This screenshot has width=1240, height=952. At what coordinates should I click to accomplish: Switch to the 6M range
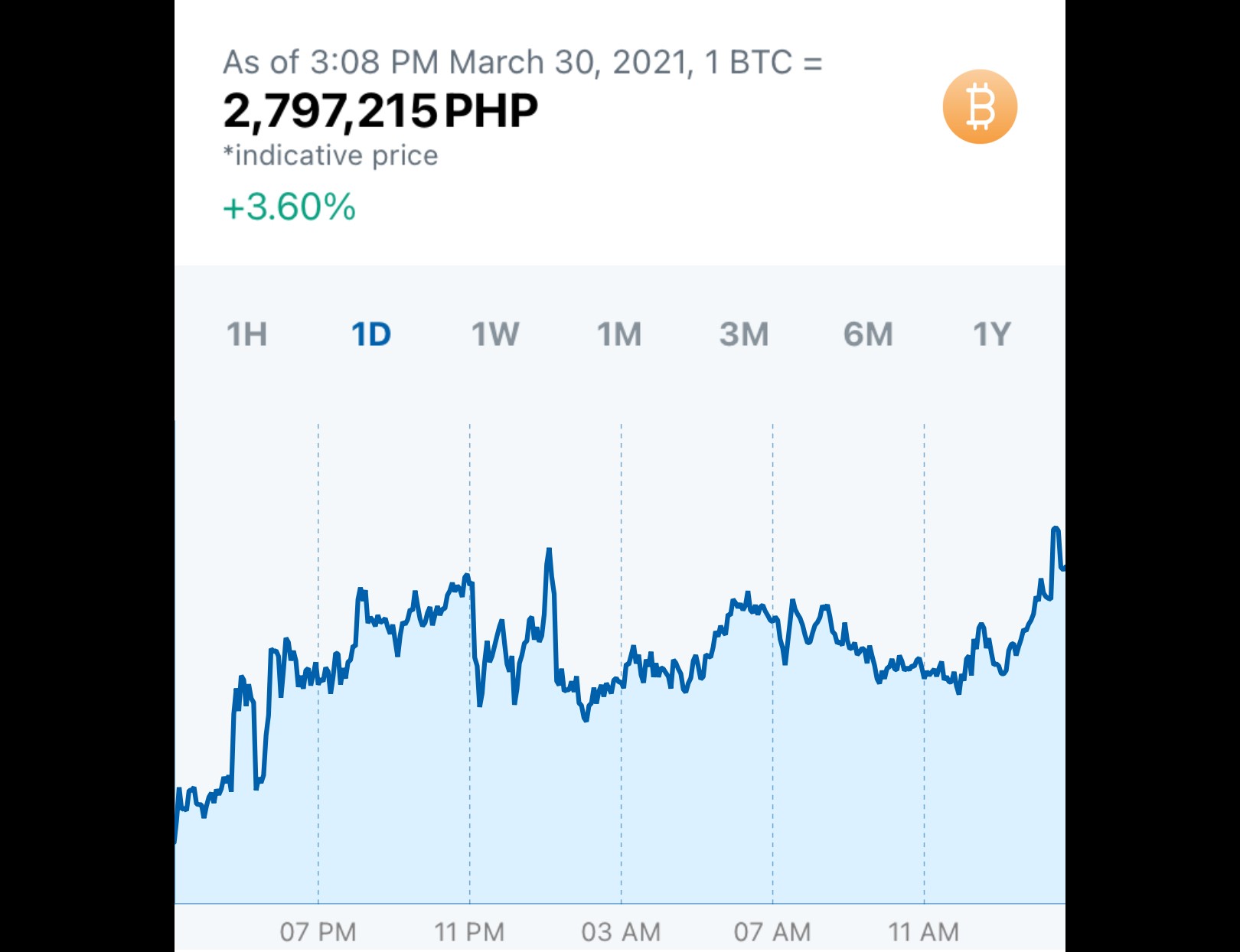[x=868, y=334]
